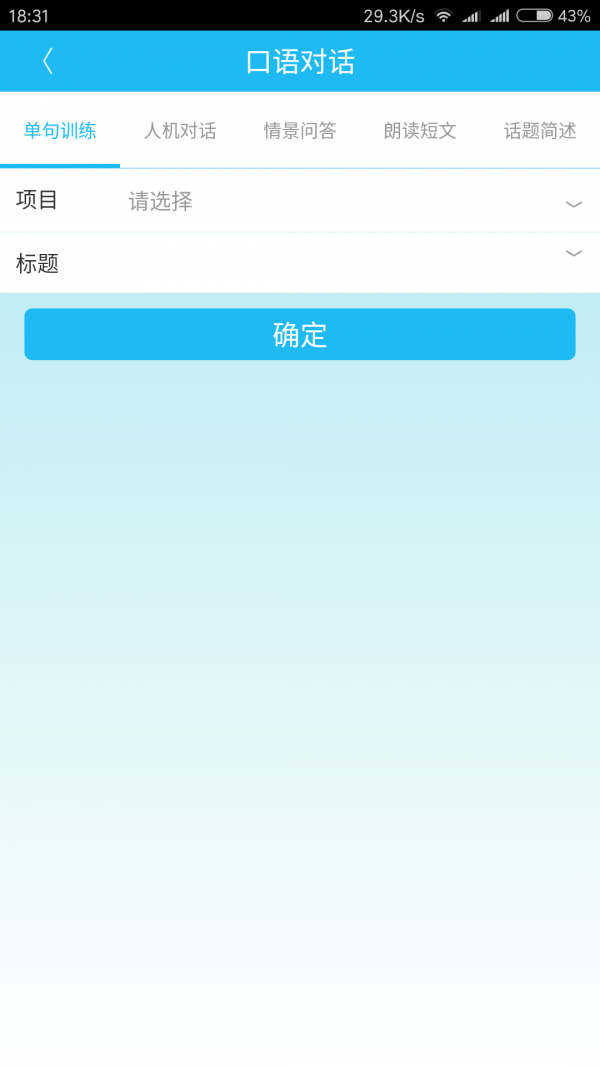Screen dimensions: 600x1067
Task: Select the 单句训练 tab
Action: (60, 131)
